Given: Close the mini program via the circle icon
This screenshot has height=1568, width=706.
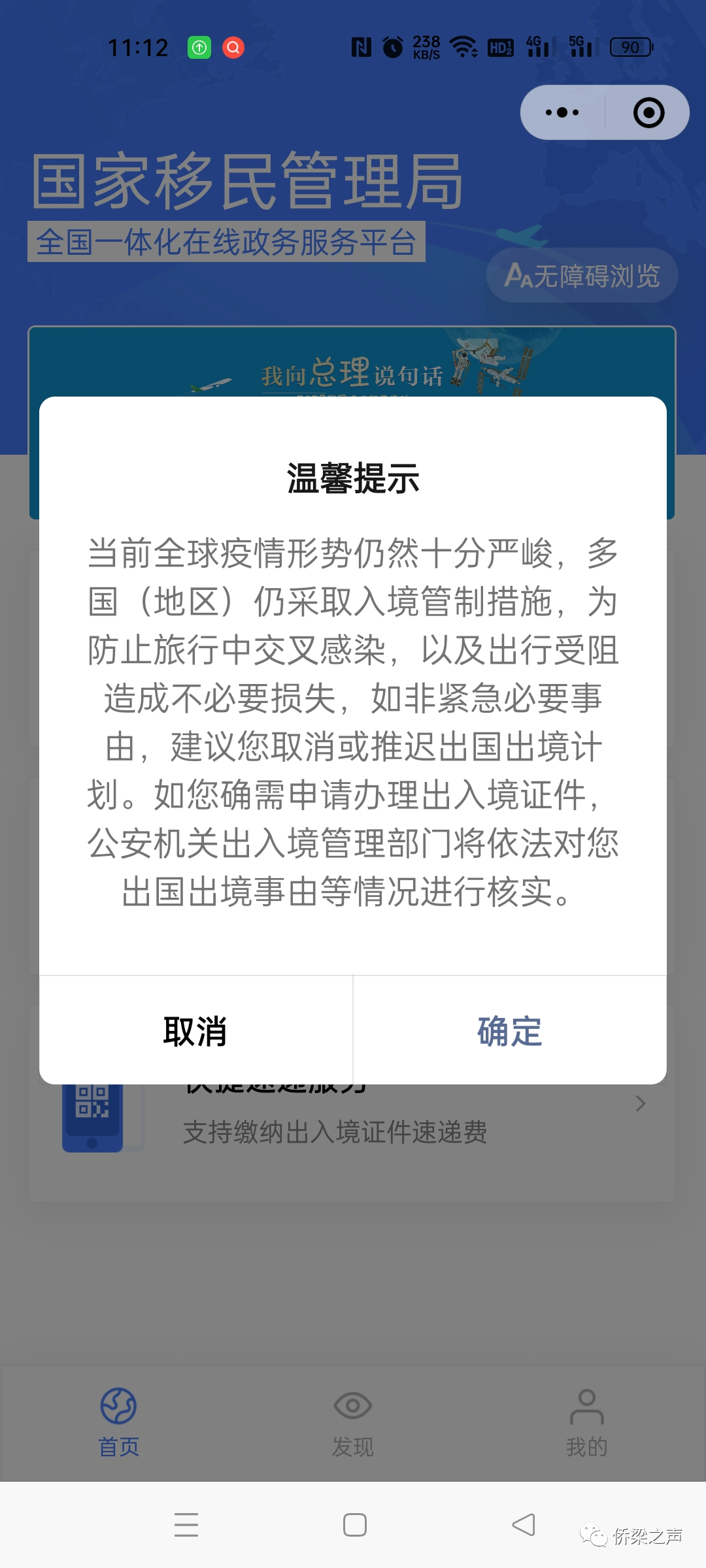Looking at the screenshot, I should pos(648,112).
